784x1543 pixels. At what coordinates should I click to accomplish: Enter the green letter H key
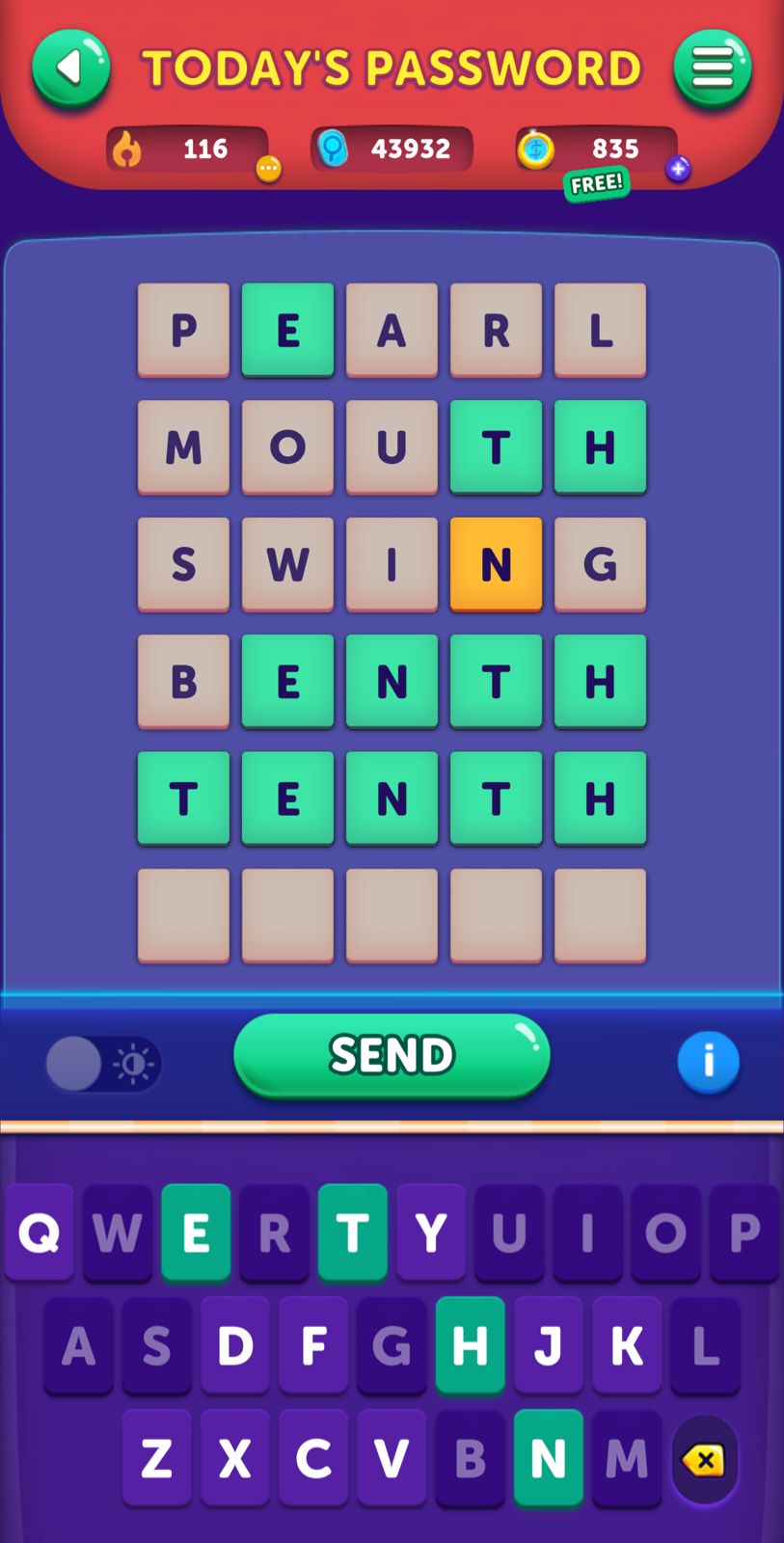pyautogui.click(x=470, y=1345)
